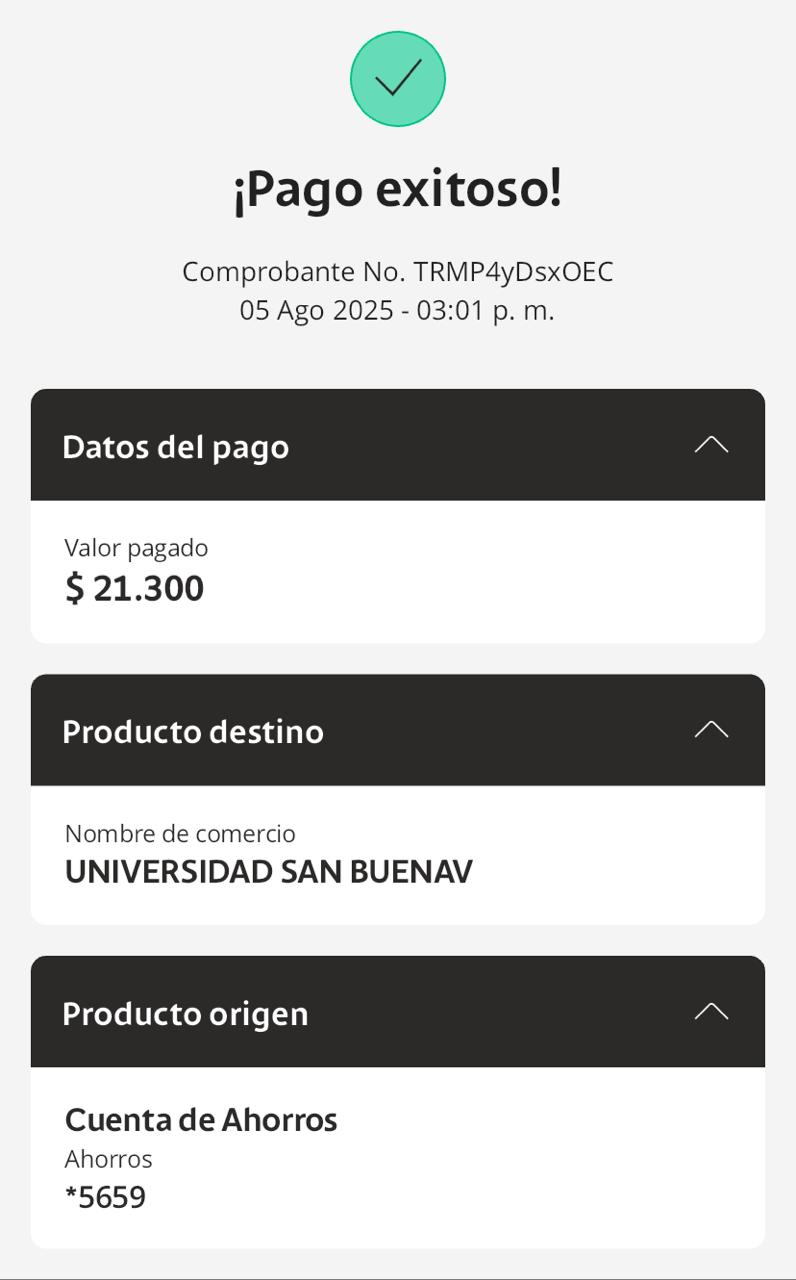The height and width of the screenshot is (1280, 796).
Task: Collapse the Datos del pago section
Action: point(711,445)
